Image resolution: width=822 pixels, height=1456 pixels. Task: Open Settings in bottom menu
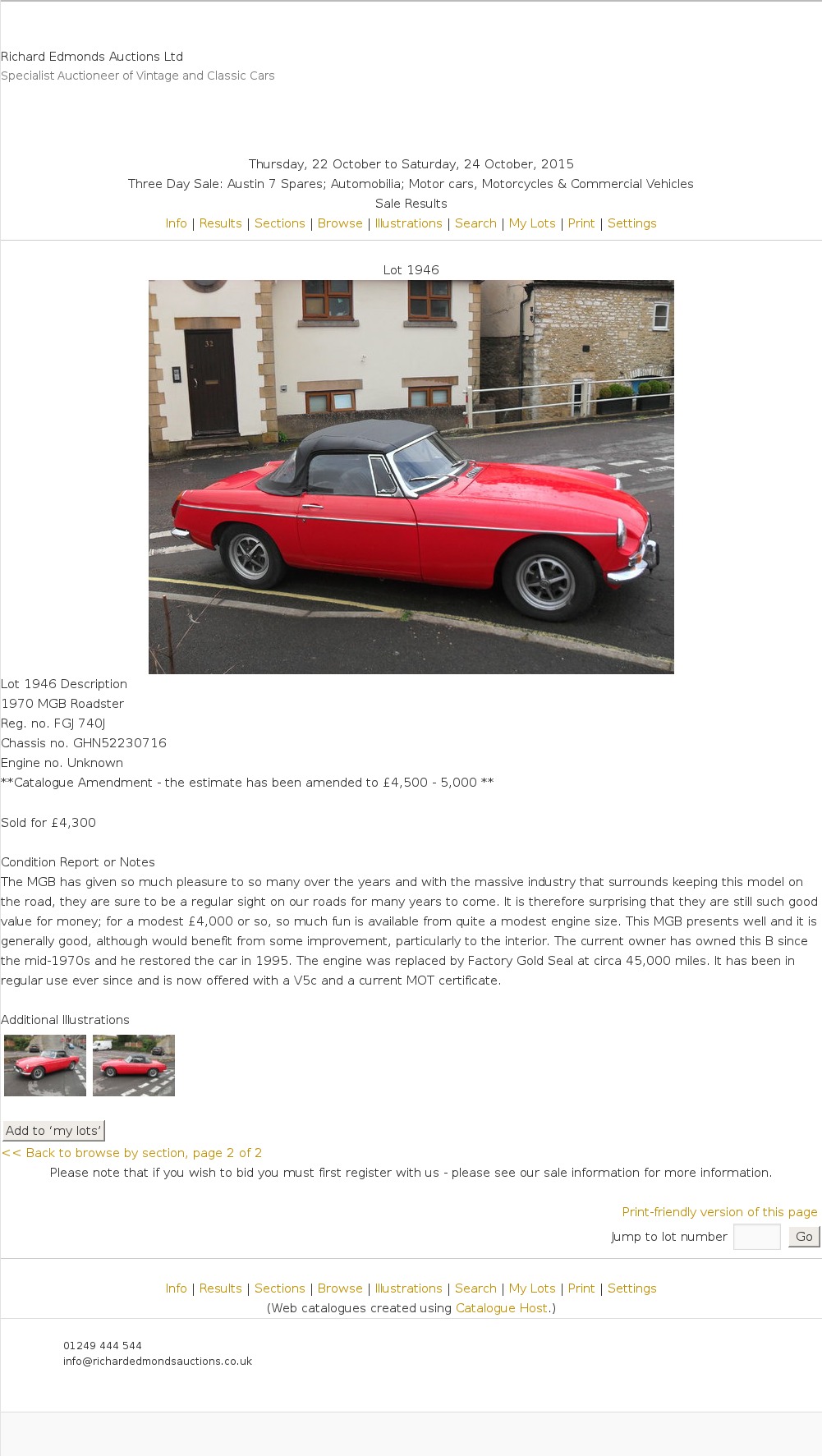(x=631, y=1288)
